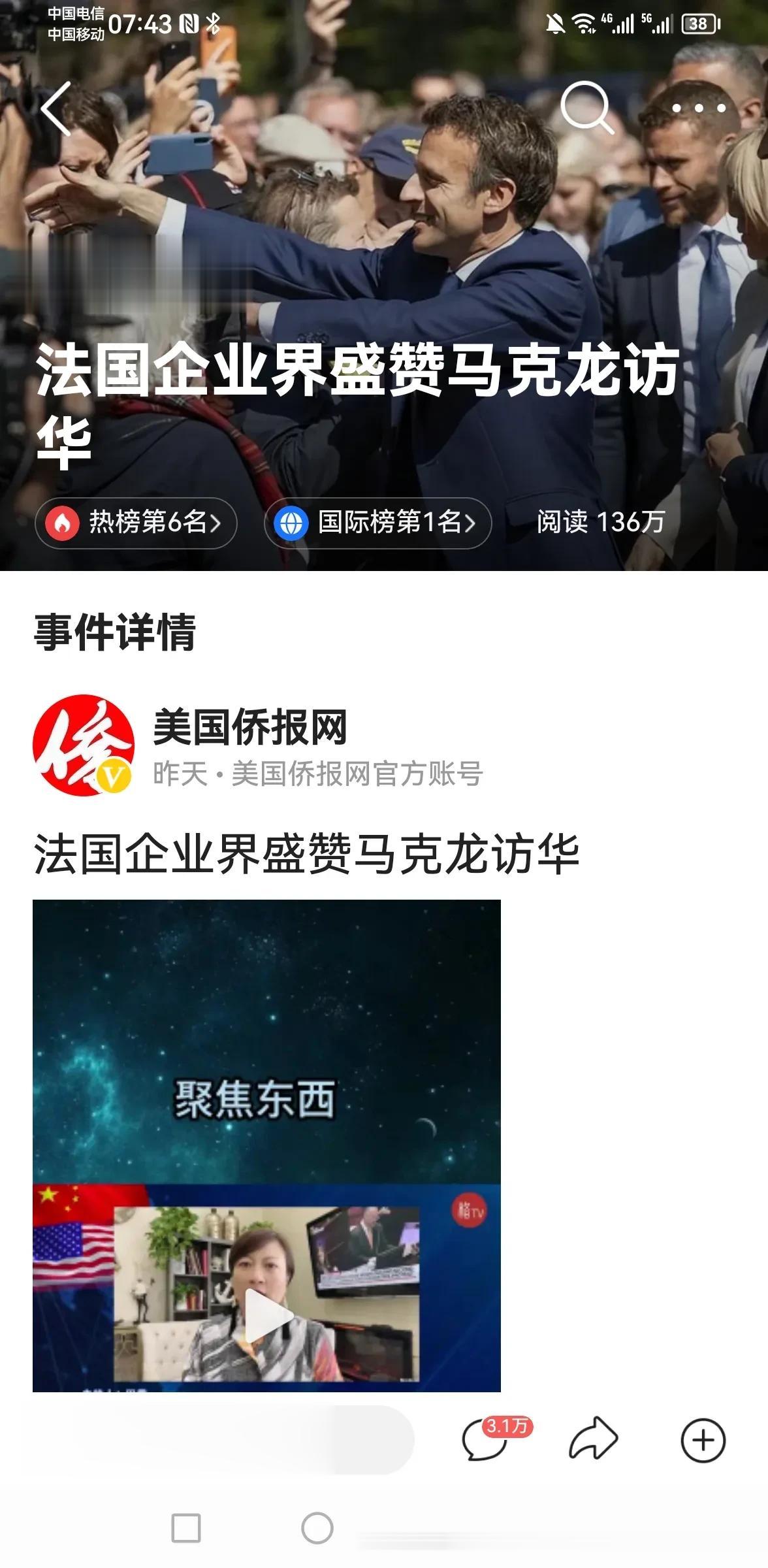Viewport: 768px width, 1568px height.
Task: Tap the plus icon in the bottom bar
Action: (703, 1440)
